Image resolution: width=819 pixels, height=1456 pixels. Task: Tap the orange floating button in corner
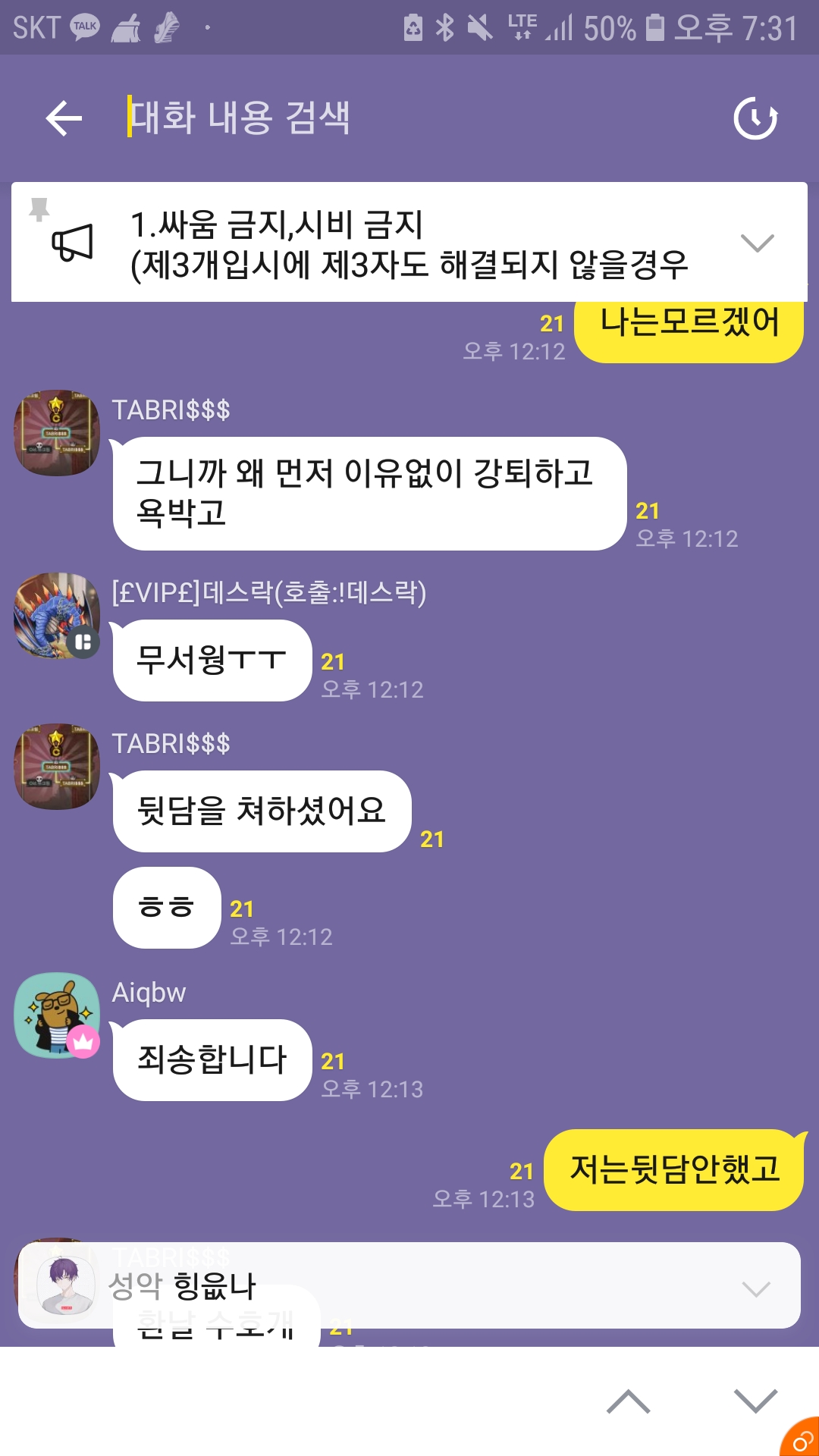[x=801, y=1439]
